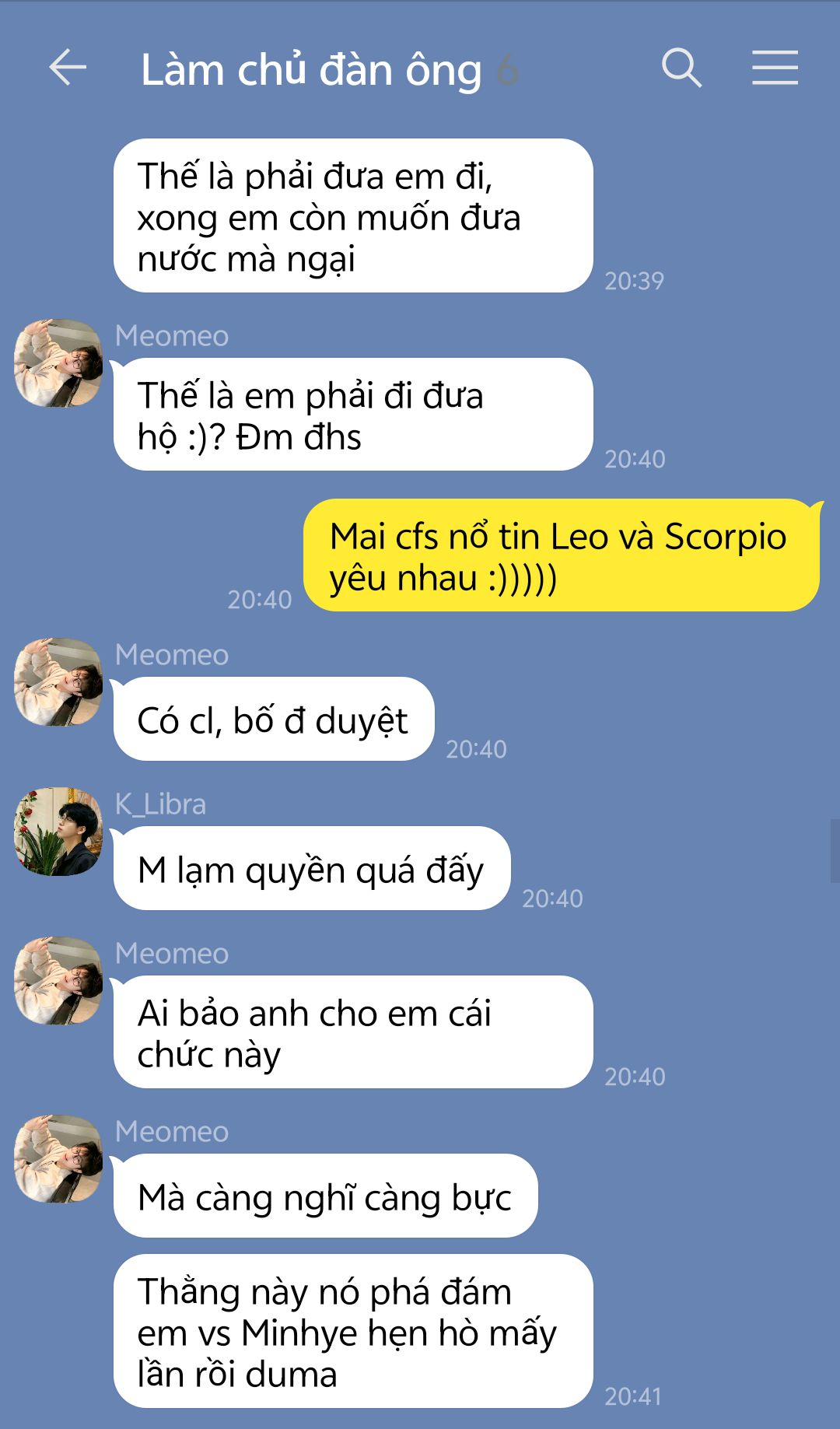The image size is (840, 1429).
Task: Tap Meomeo's avatar beside "Mà càng nghĩ càng bực"
Action: point(58,1158)
